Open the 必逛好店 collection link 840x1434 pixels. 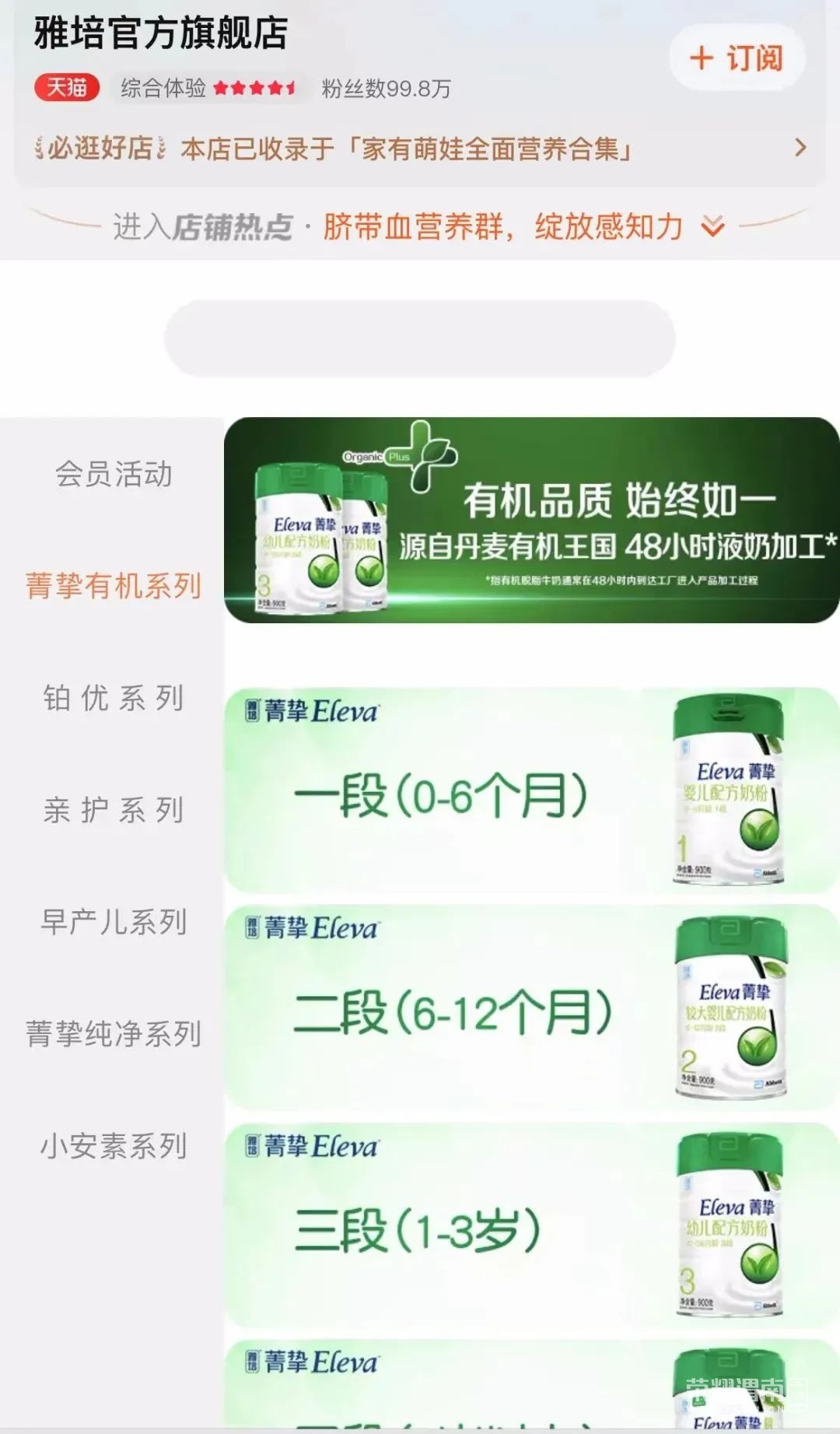tap(420, 148)
